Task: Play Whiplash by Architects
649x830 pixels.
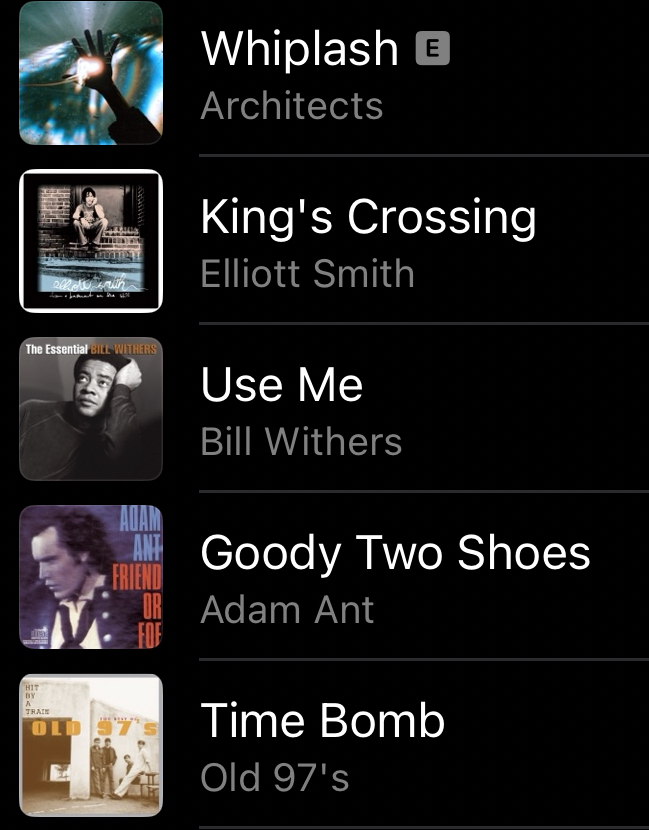Action: click(300, 74)
